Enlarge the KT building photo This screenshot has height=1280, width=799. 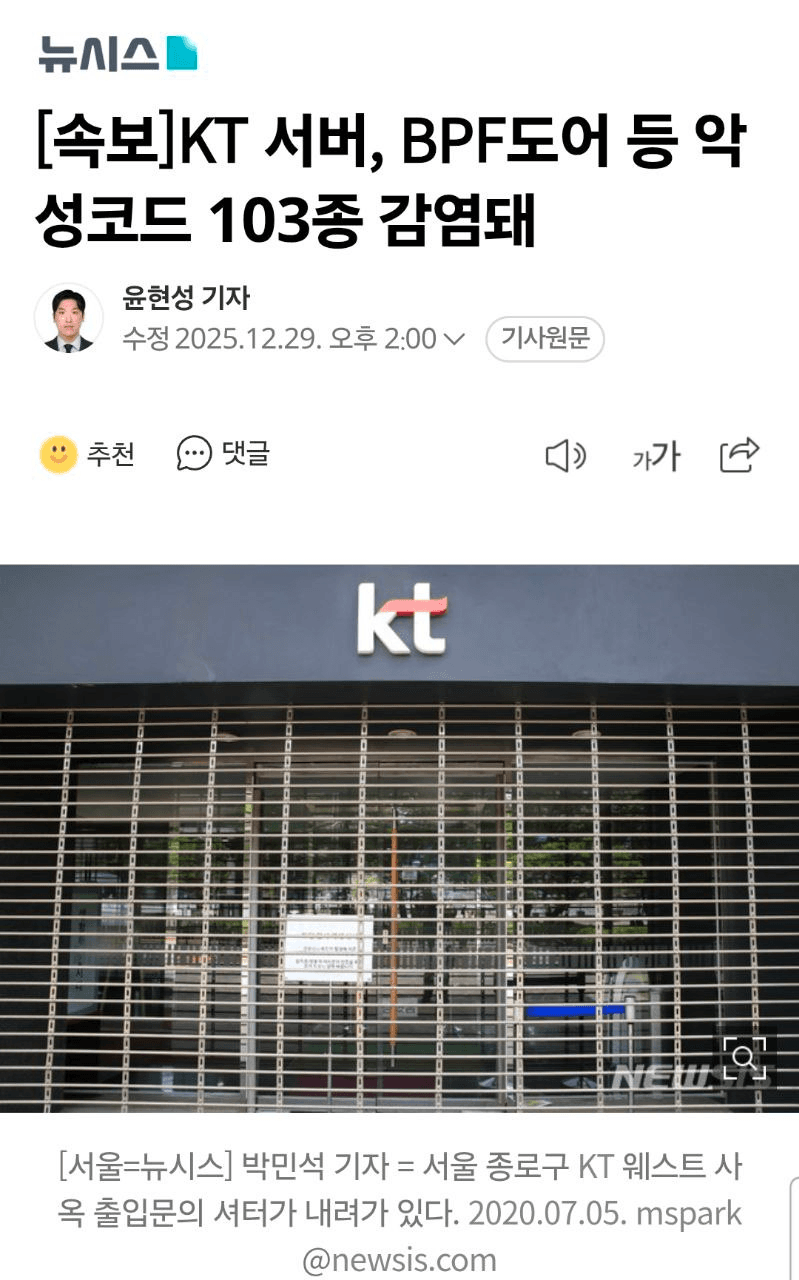[745, 1057]
